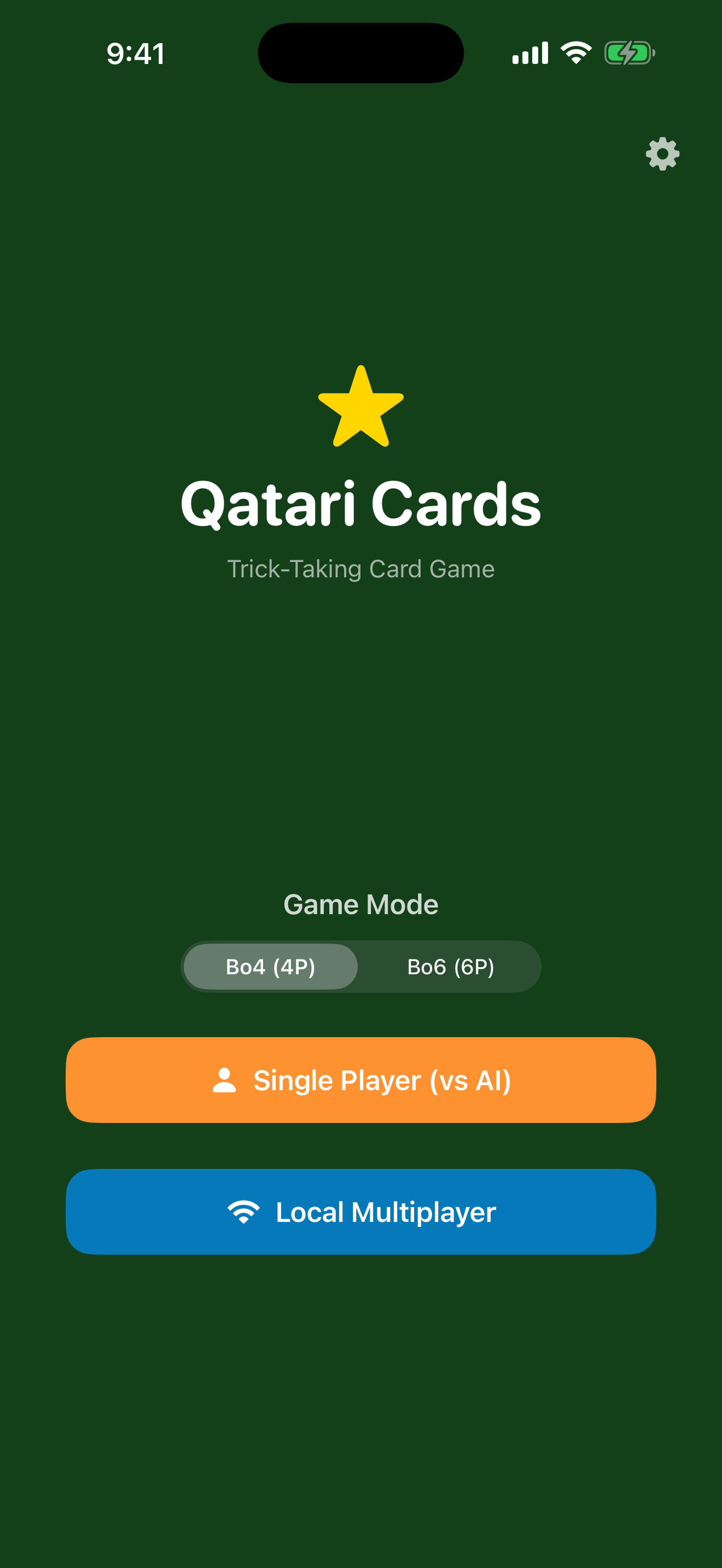Click the yellow star logo
Image resolution: width=722 pixels, height=1568 pixels.
360,407
